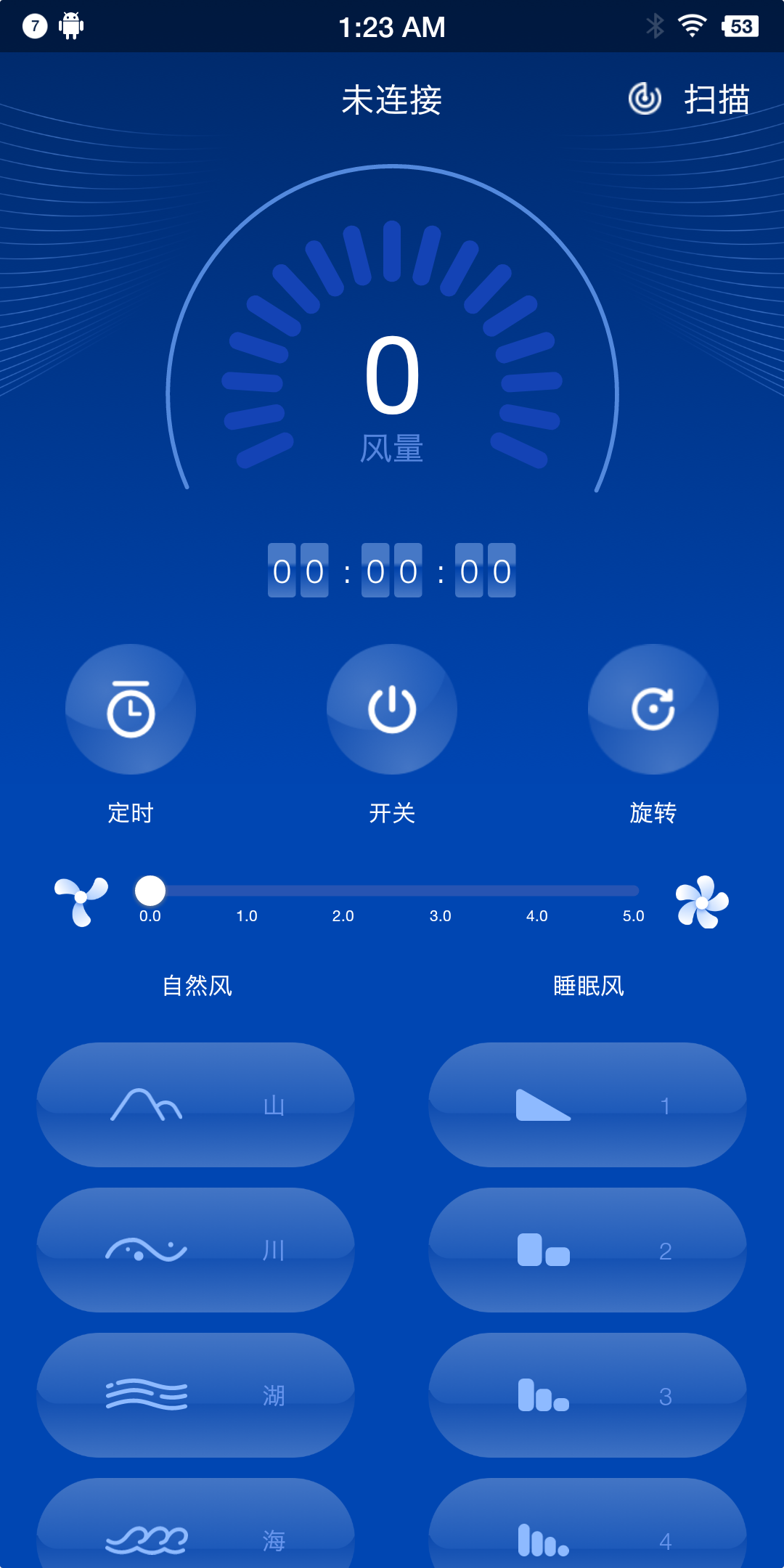
Task: Choose the 湖 lake wind pattern
Action: pyautogui.click(x=196, y=1394)
